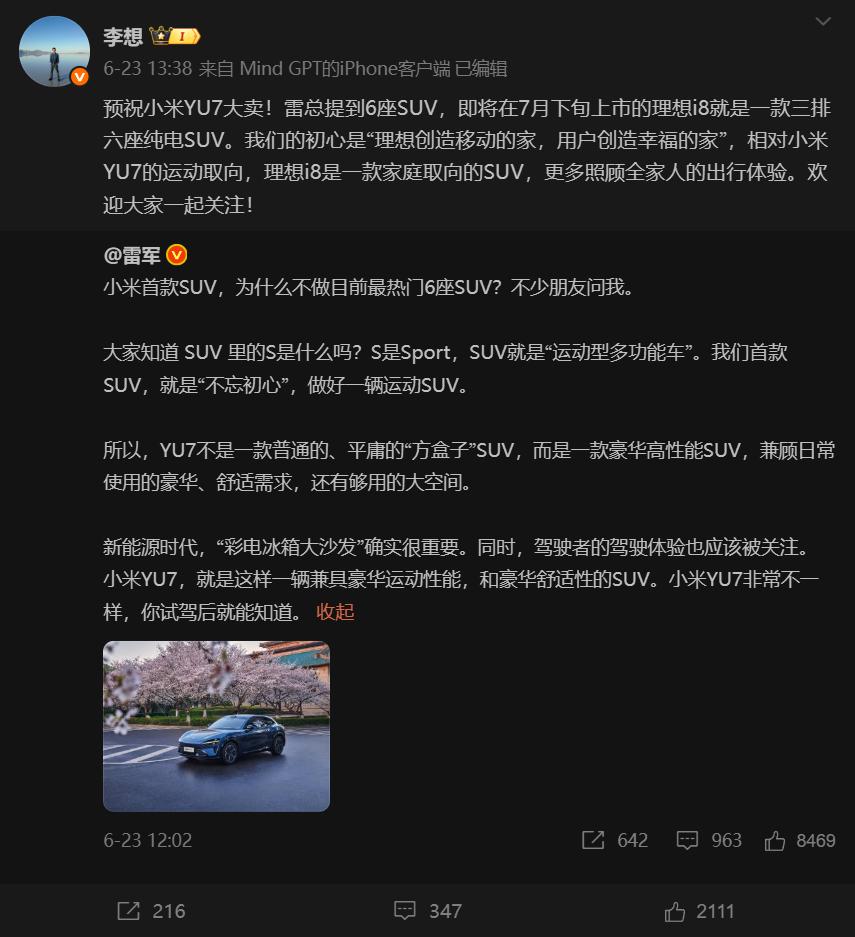Expand the post options chevron
The width and height of the screenshot is (855, 937).
pyautogui.click(x=823, y=22)
